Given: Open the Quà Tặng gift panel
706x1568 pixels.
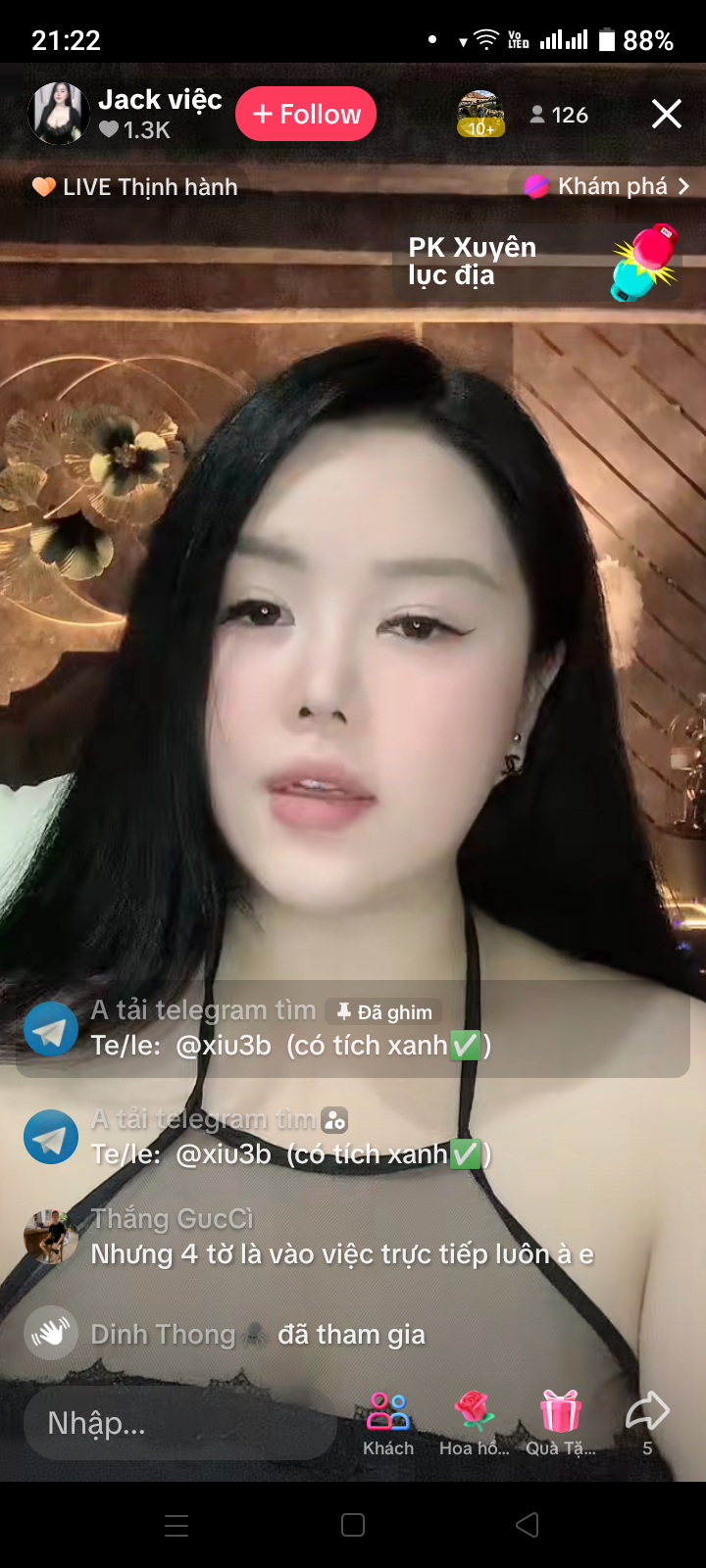Looking at the screenshot, I should 561,1424.
